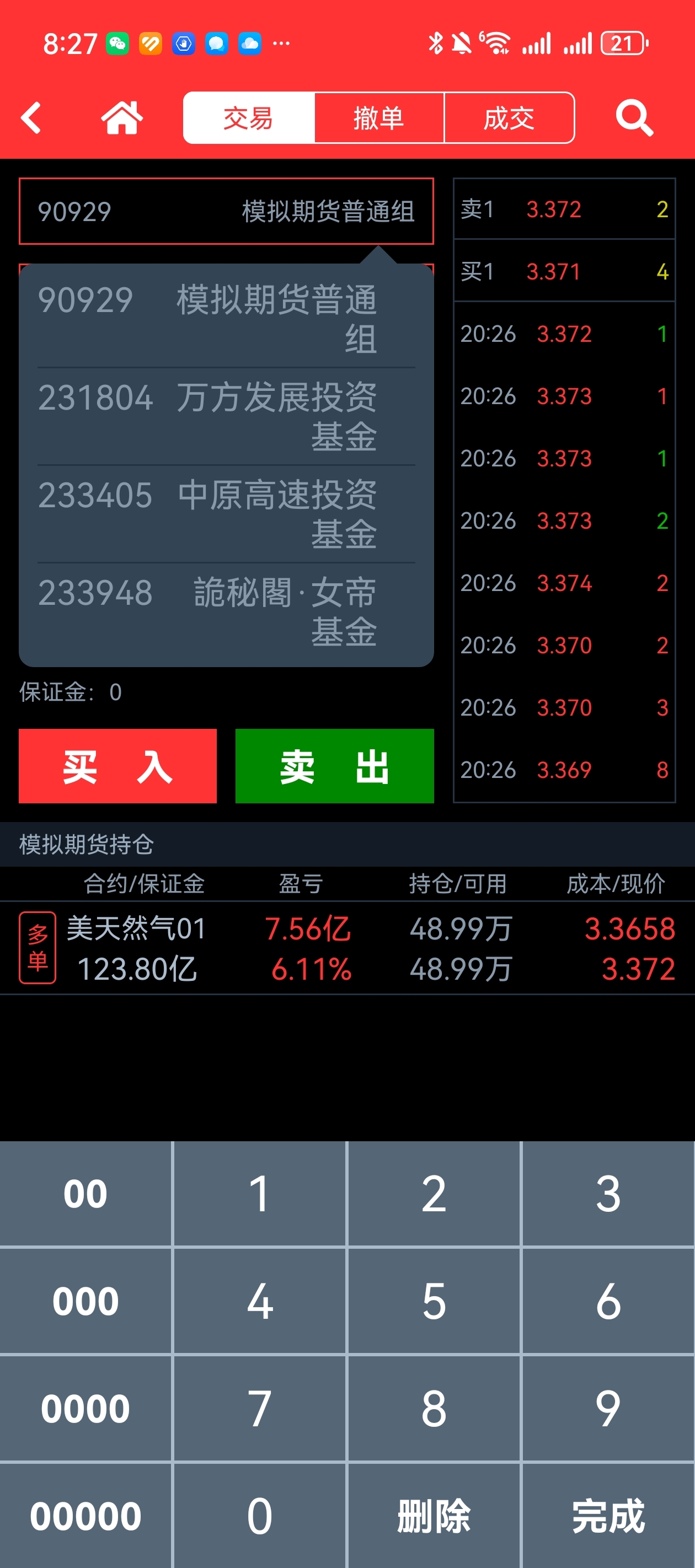695x1568 pixels.
Task: Select the 交易 tab
Action: point(249,117)
